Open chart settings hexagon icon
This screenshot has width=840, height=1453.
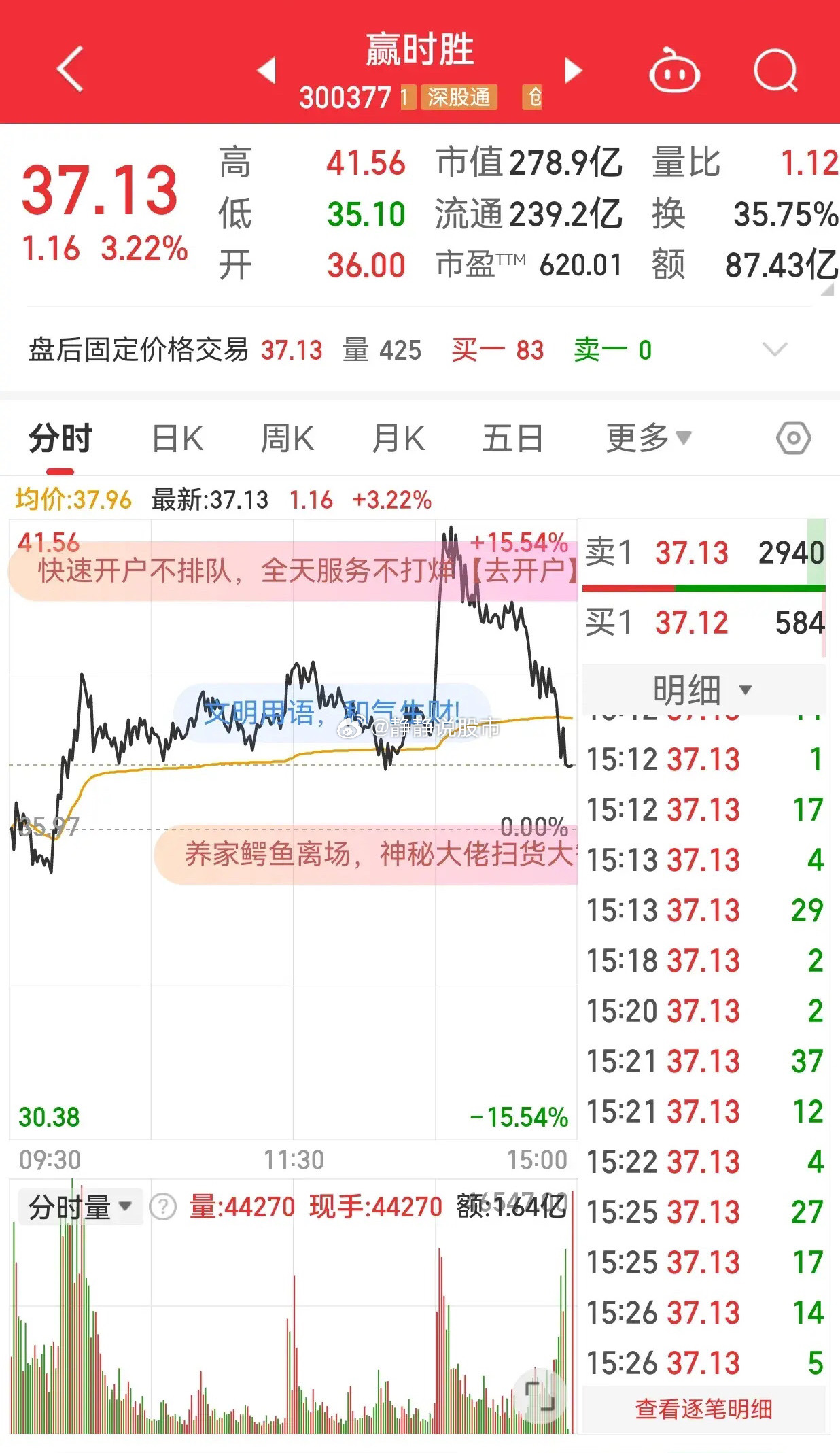pyautogui.click(x=793, y=439)
